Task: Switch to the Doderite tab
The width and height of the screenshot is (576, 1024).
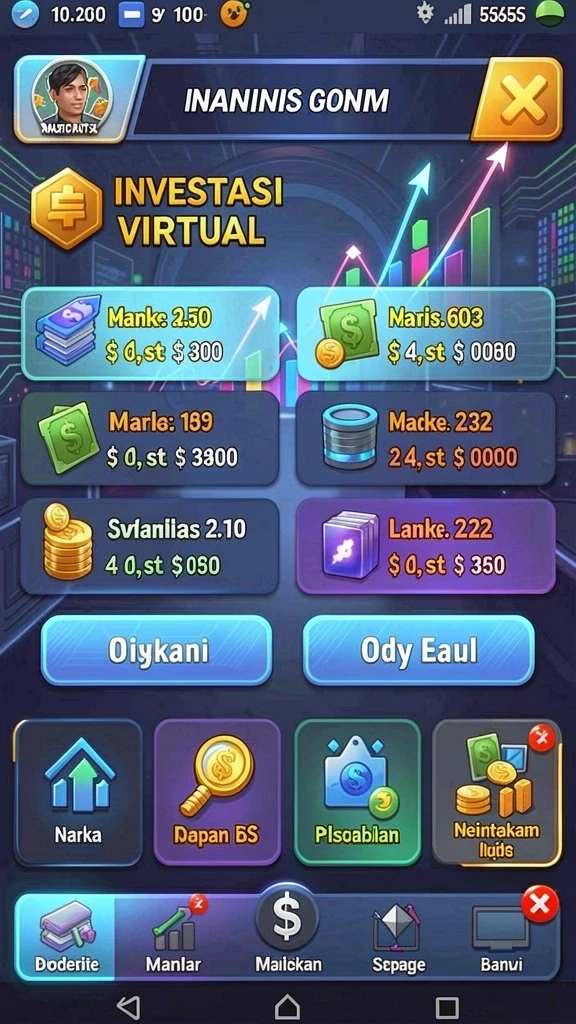Action: tap(65, 937)
